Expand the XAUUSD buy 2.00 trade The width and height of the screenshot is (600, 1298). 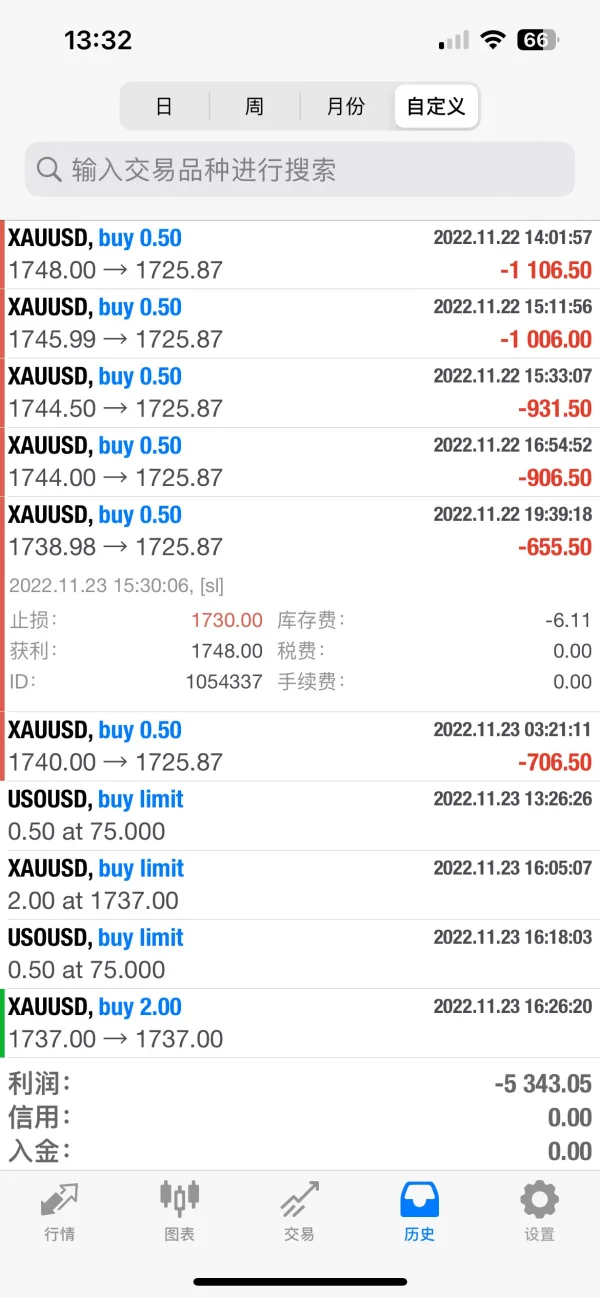[x=300, y=1022]
